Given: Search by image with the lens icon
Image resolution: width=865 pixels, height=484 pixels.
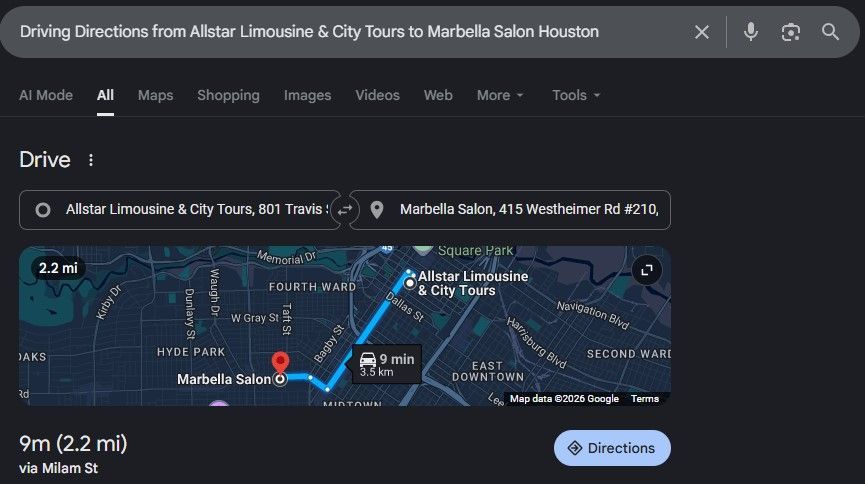Looking at the screenshot, I should coord(791,32).
